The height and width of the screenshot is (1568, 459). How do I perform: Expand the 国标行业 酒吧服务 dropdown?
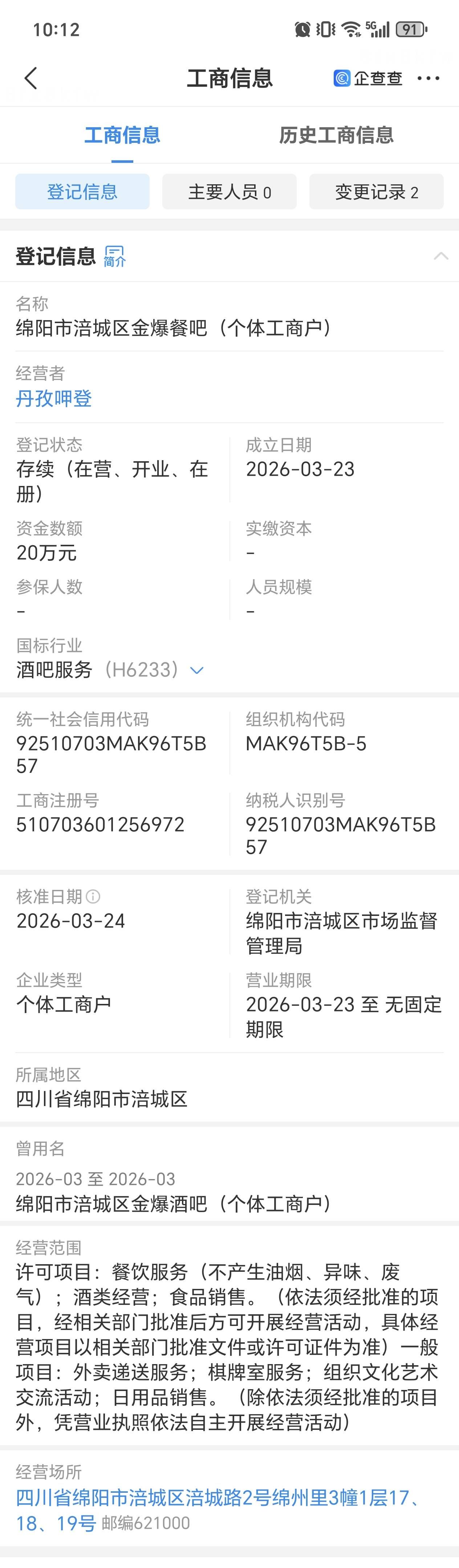(197, 670)
